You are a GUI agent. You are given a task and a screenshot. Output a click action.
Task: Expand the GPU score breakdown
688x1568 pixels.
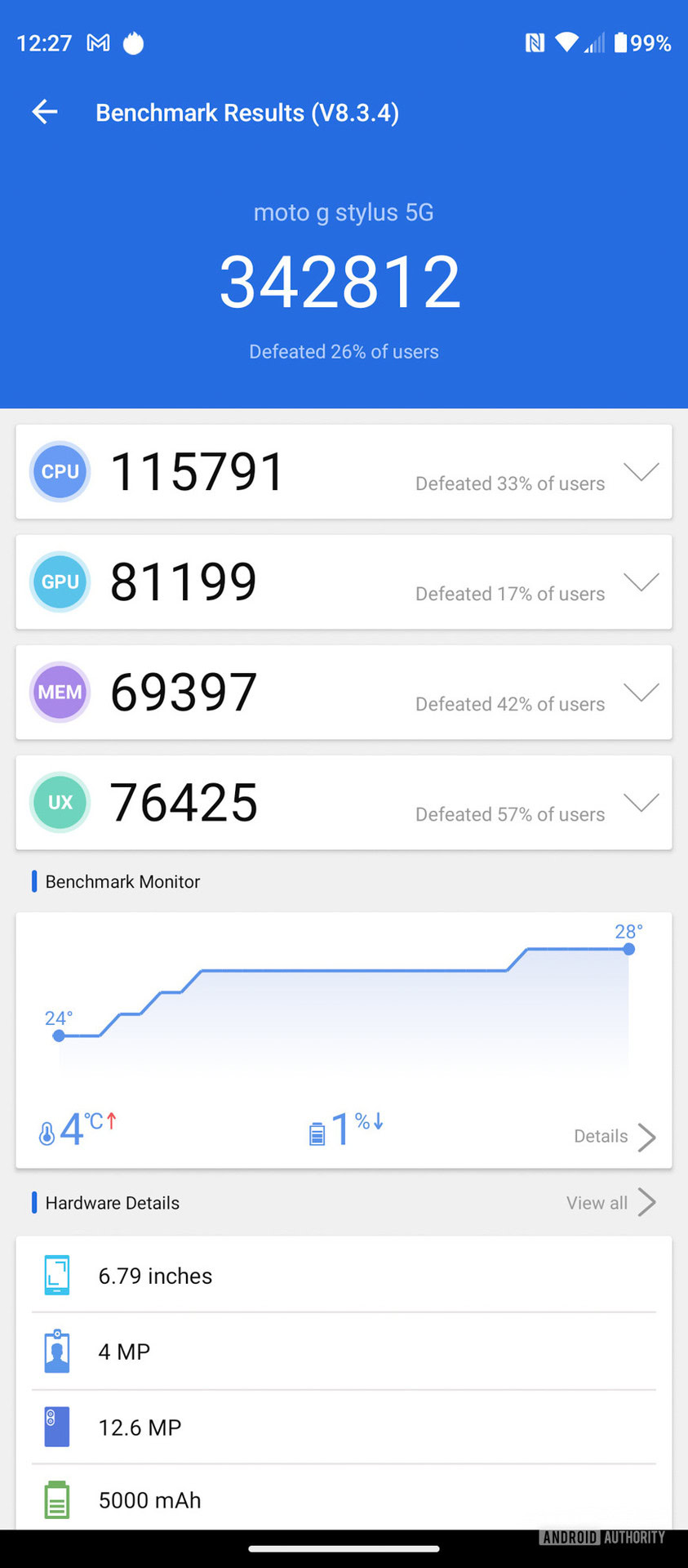[641, 582]
